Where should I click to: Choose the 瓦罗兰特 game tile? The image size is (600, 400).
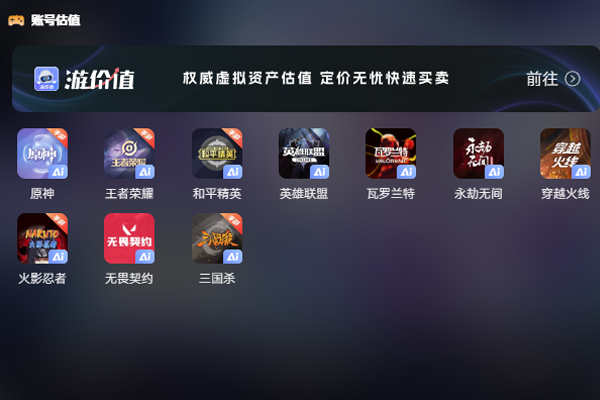[x=391, y=153]
